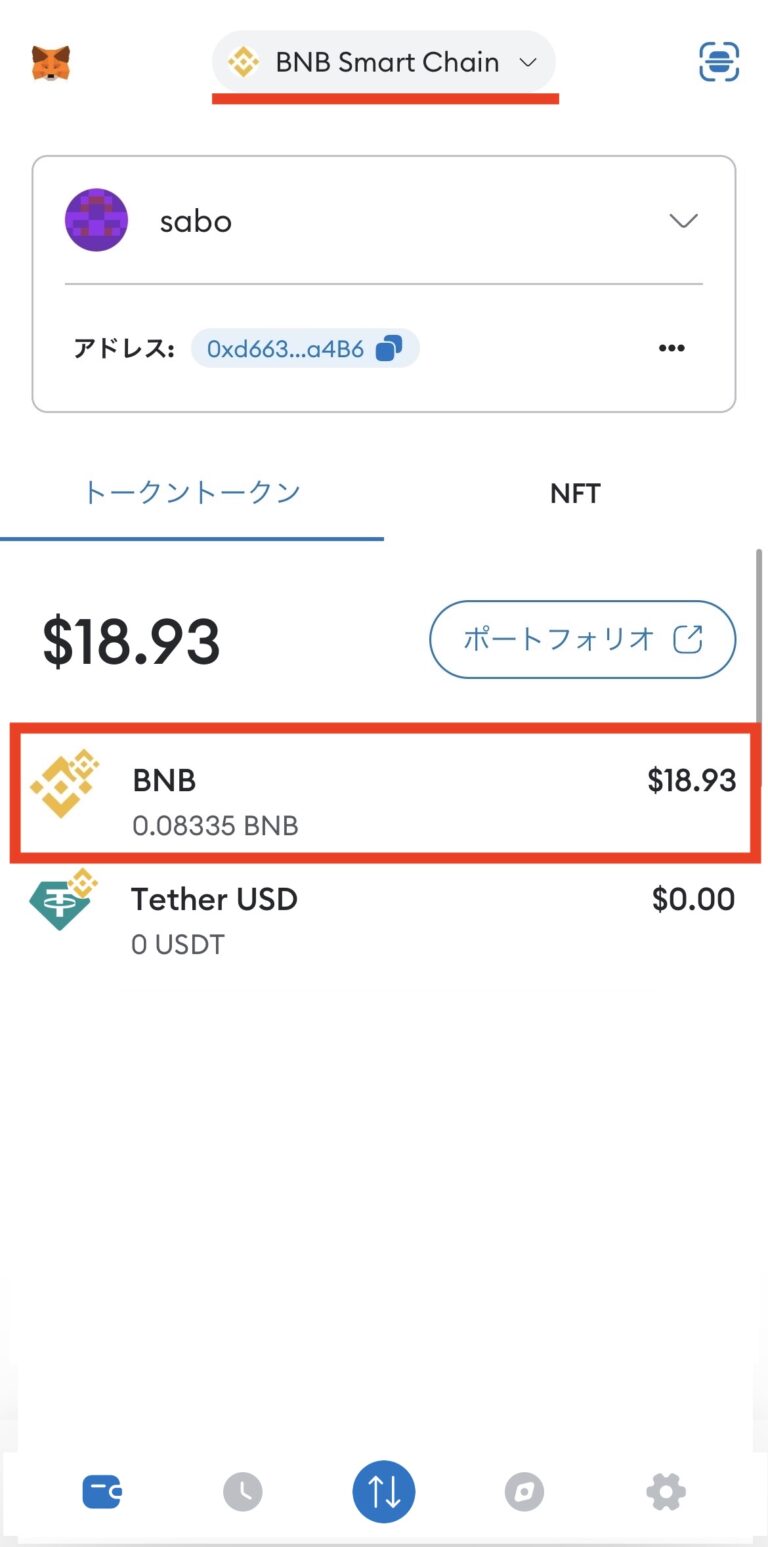
Task: Select the トークン tab
Action: [192, 492]
